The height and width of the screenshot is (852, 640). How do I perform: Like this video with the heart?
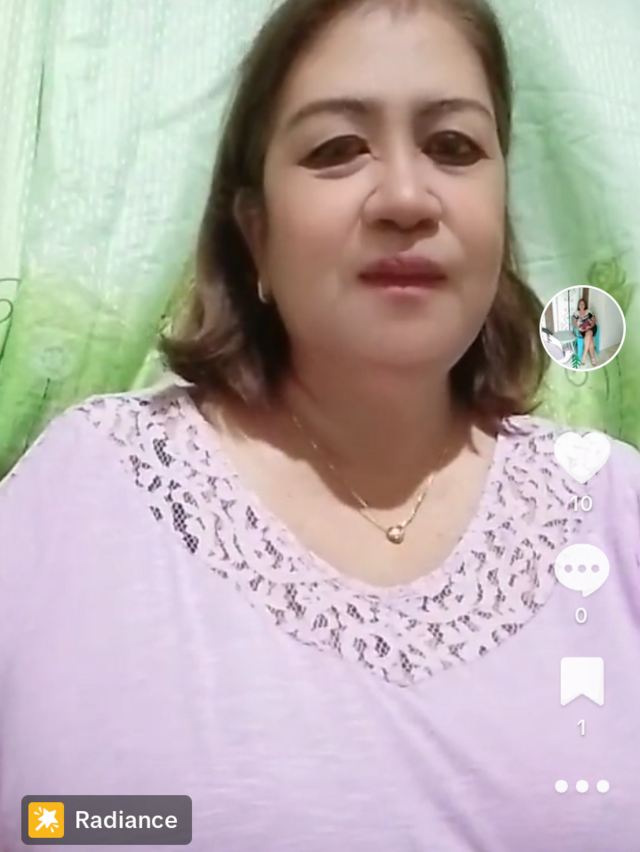click(x=582, y=456)
